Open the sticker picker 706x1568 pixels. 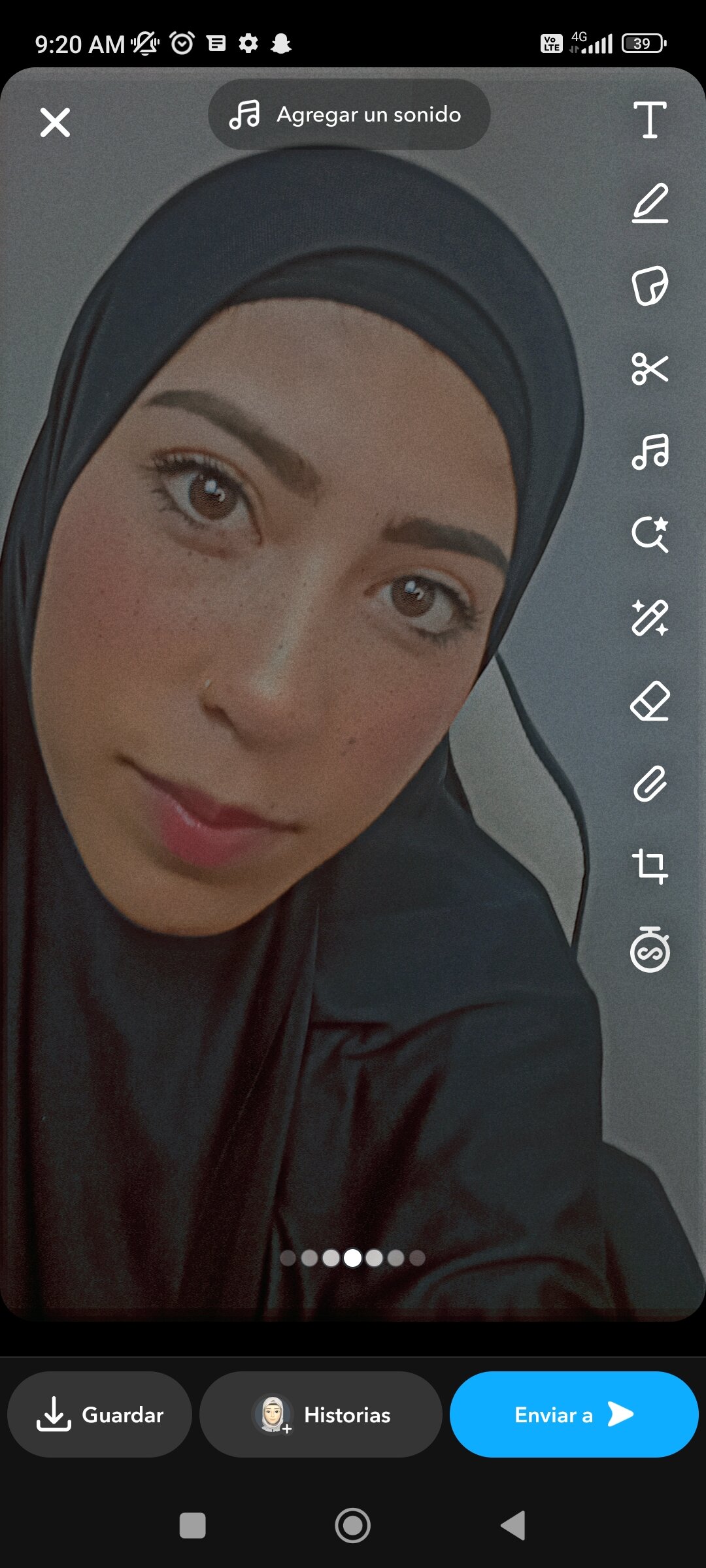tap(650, 286)
